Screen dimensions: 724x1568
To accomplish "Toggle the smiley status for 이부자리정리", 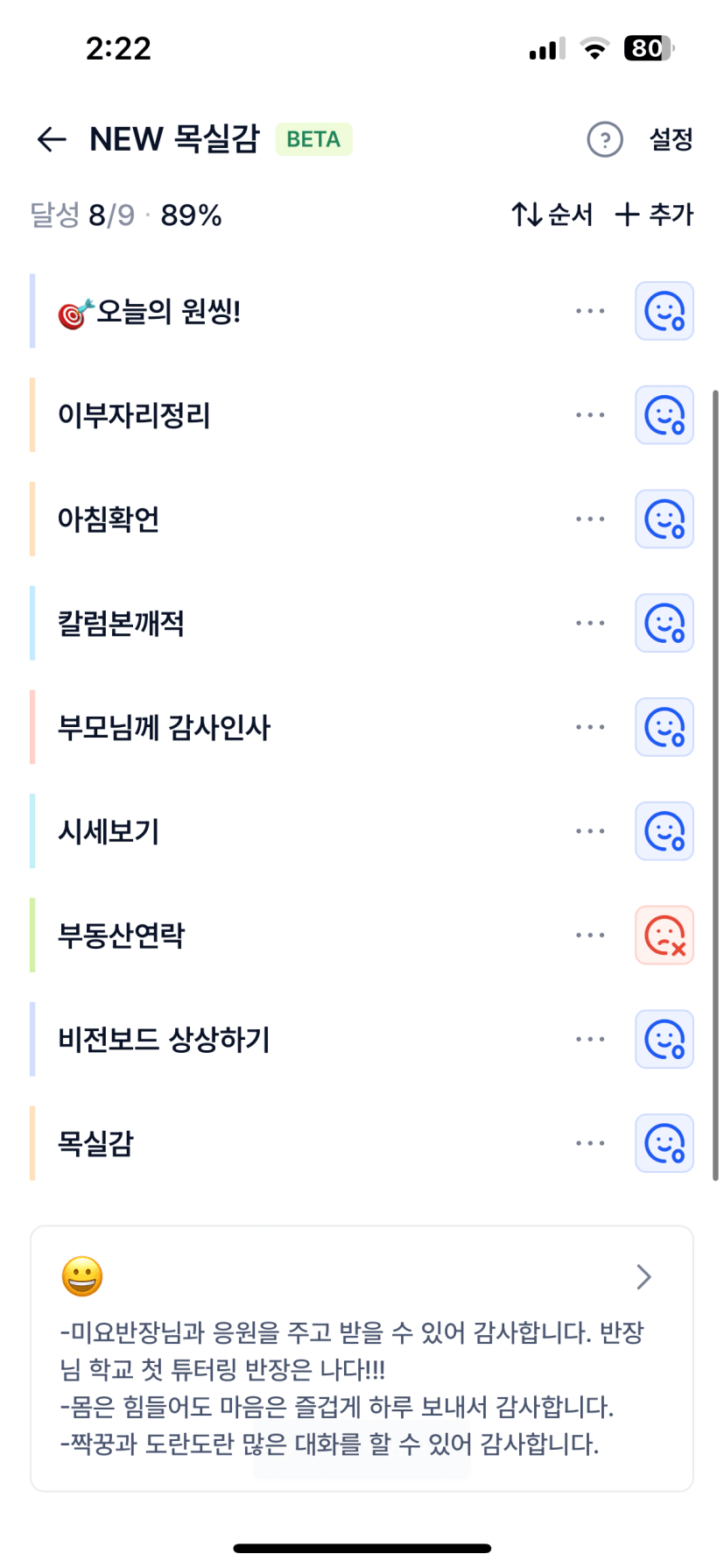I will 664,415.
